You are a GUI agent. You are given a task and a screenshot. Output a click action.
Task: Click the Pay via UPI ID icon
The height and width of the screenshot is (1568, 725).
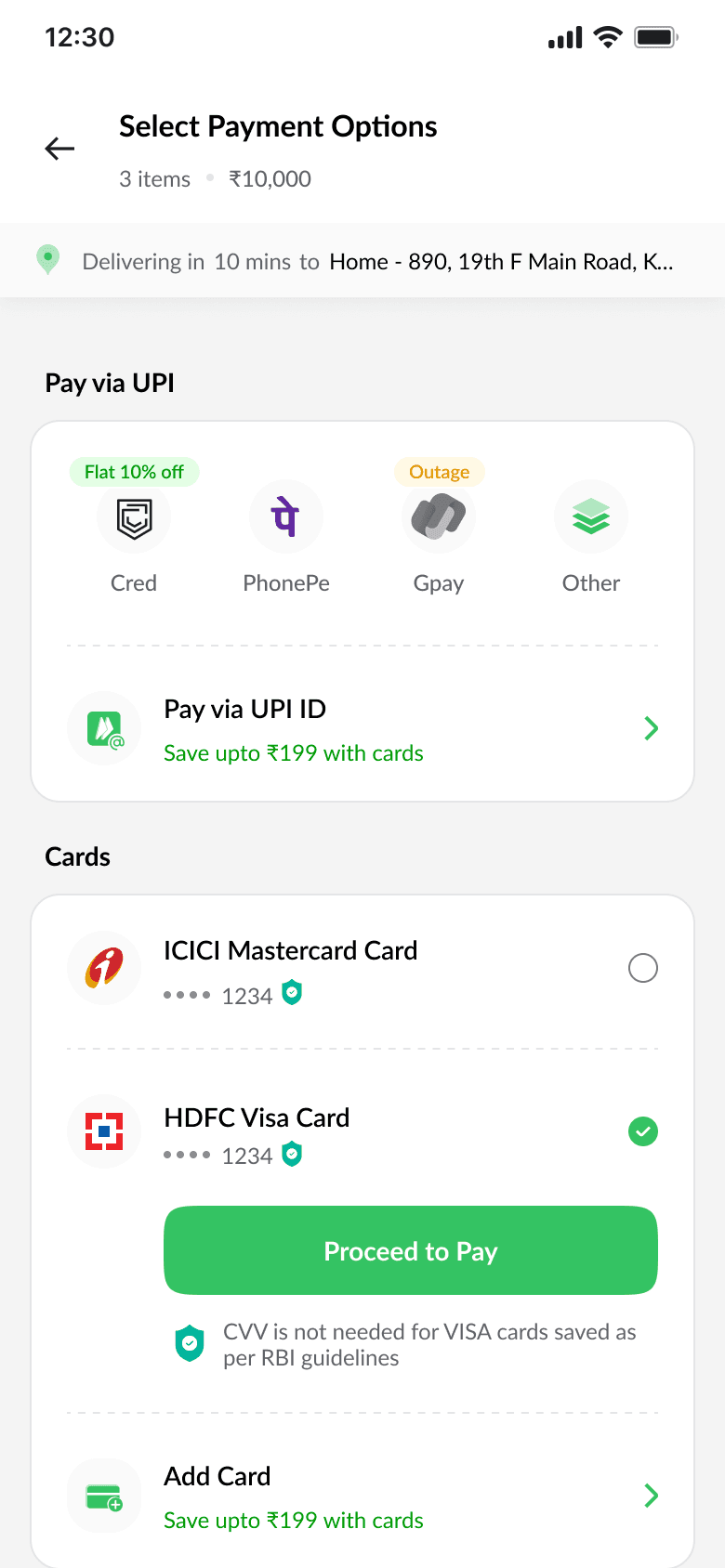(x=104, y=728)
